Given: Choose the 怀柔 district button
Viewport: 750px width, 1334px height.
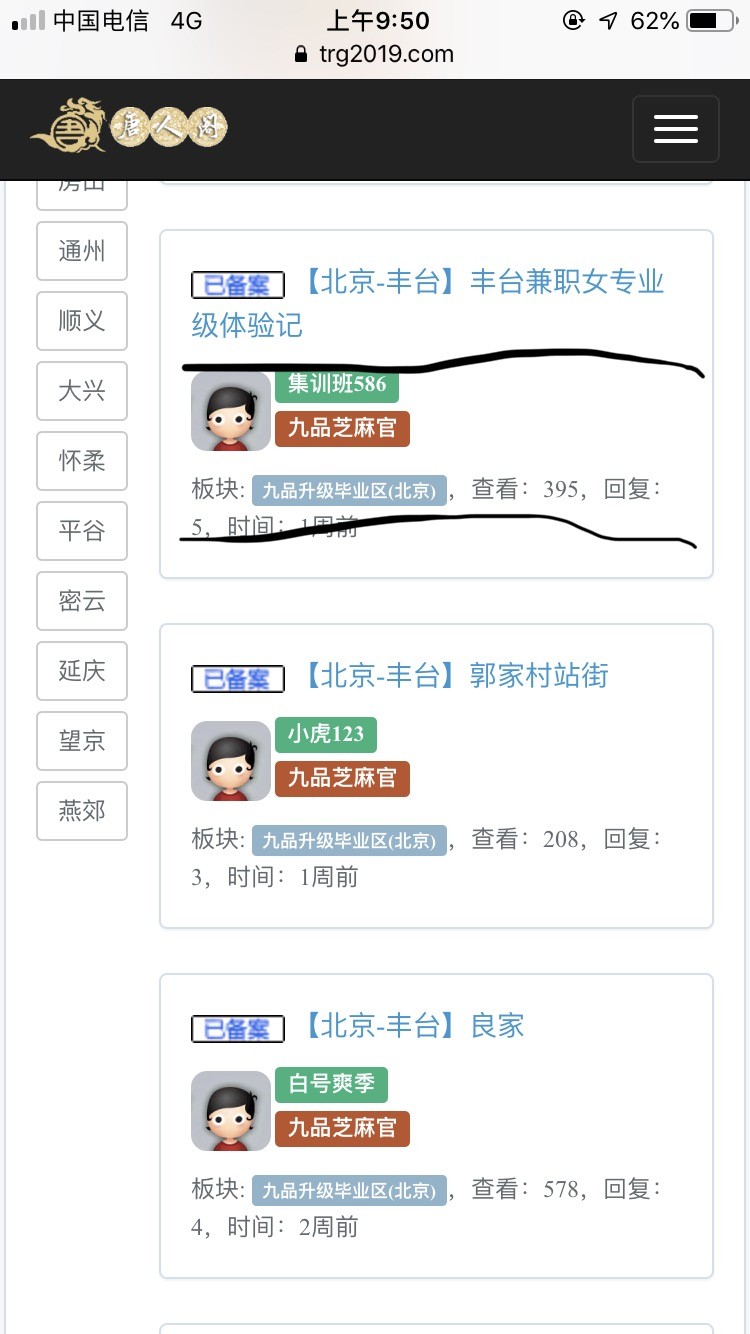Looking at the screenshot, I should (x=82, y=461).
